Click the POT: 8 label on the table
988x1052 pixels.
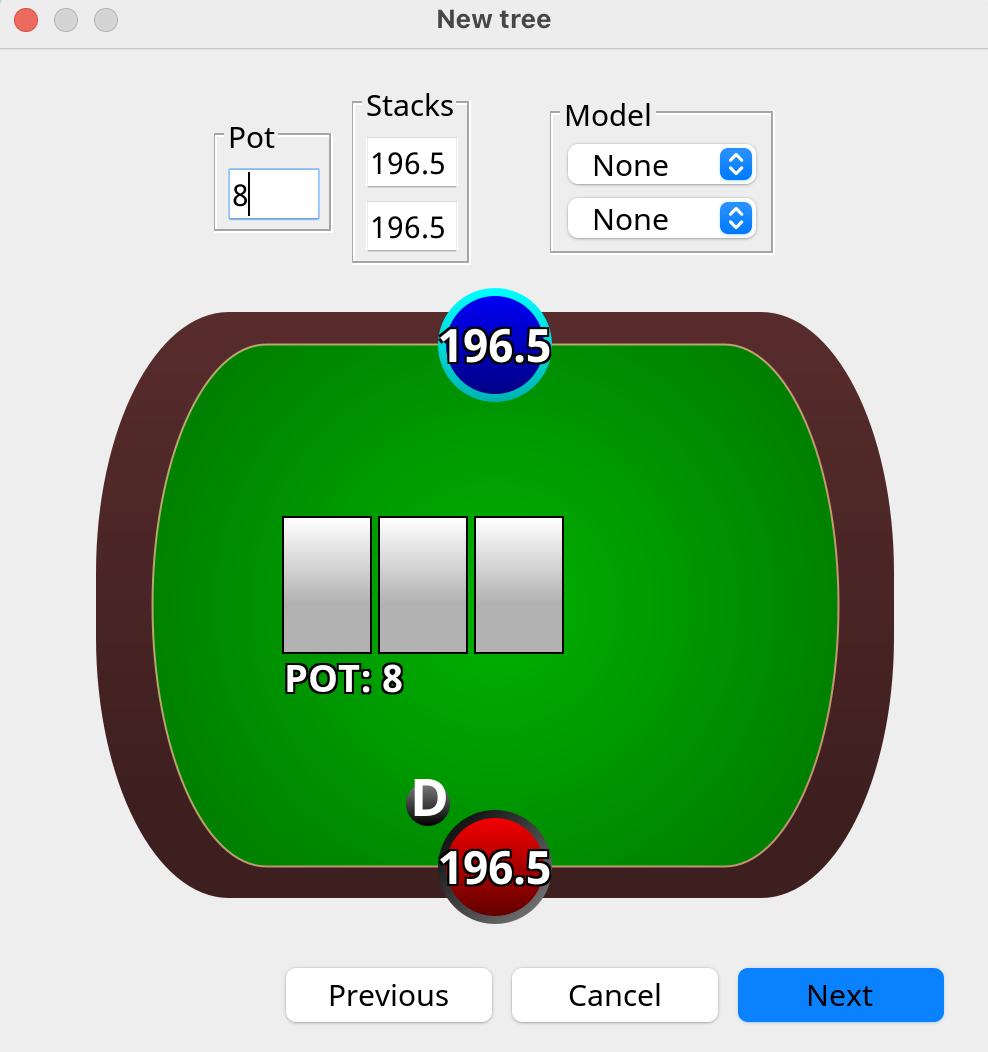[343, 677]
